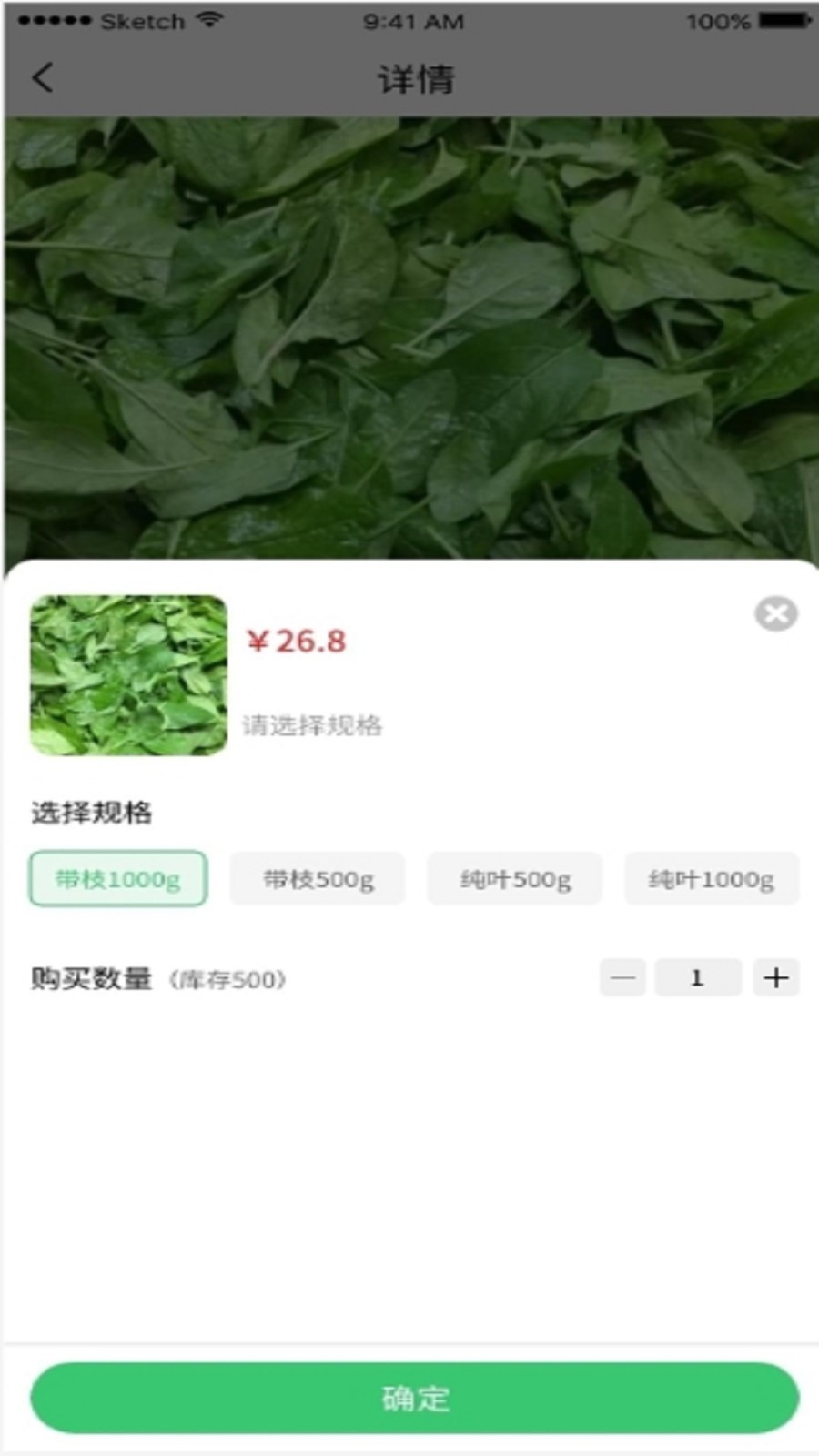View the large leafy product photo

(409, 337)
